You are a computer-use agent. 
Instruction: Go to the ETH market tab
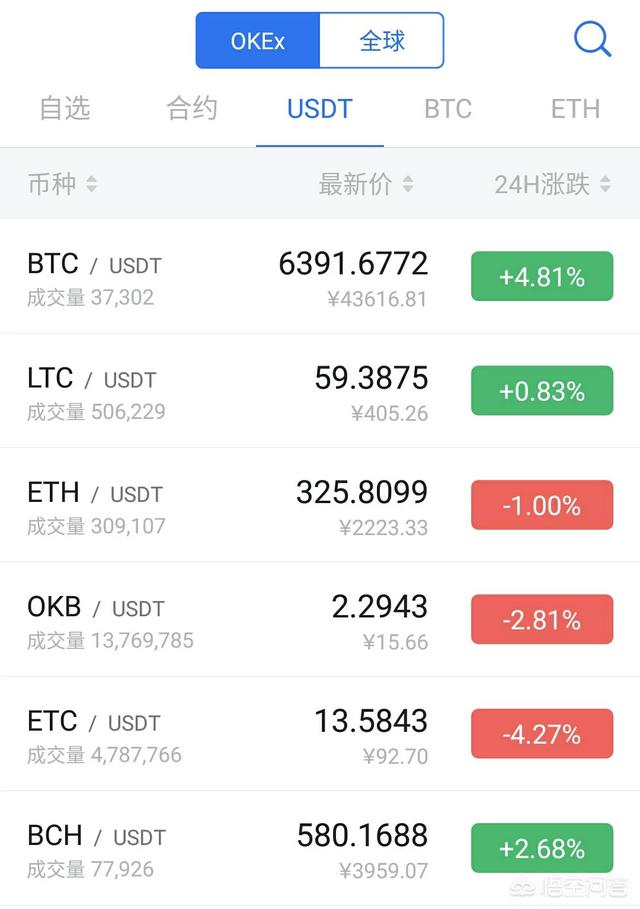click(x=575, y=108)
